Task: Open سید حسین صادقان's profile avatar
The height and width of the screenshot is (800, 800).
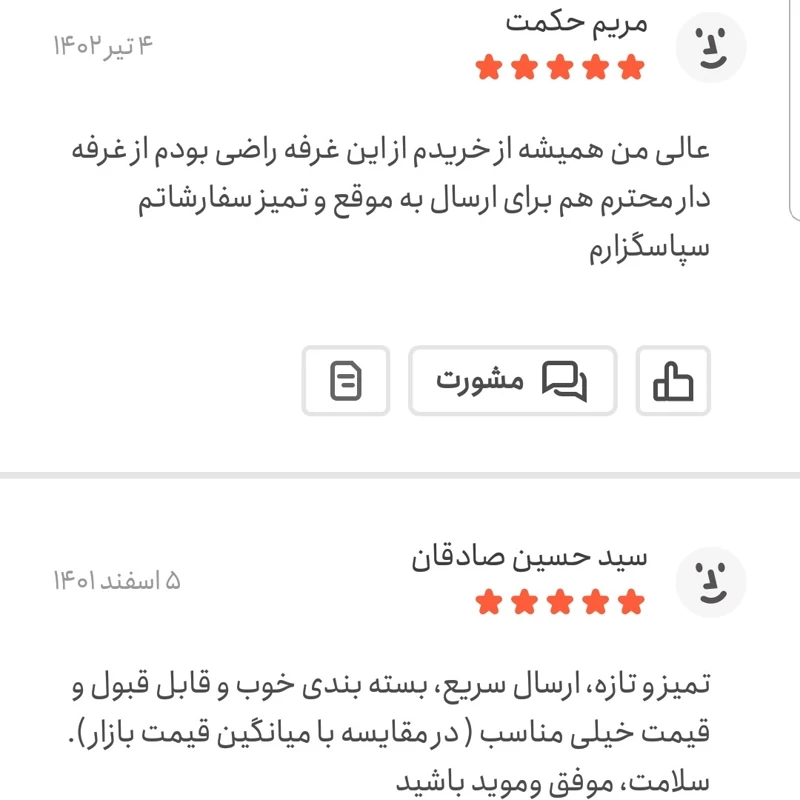Action: click(x=711, y=580)
